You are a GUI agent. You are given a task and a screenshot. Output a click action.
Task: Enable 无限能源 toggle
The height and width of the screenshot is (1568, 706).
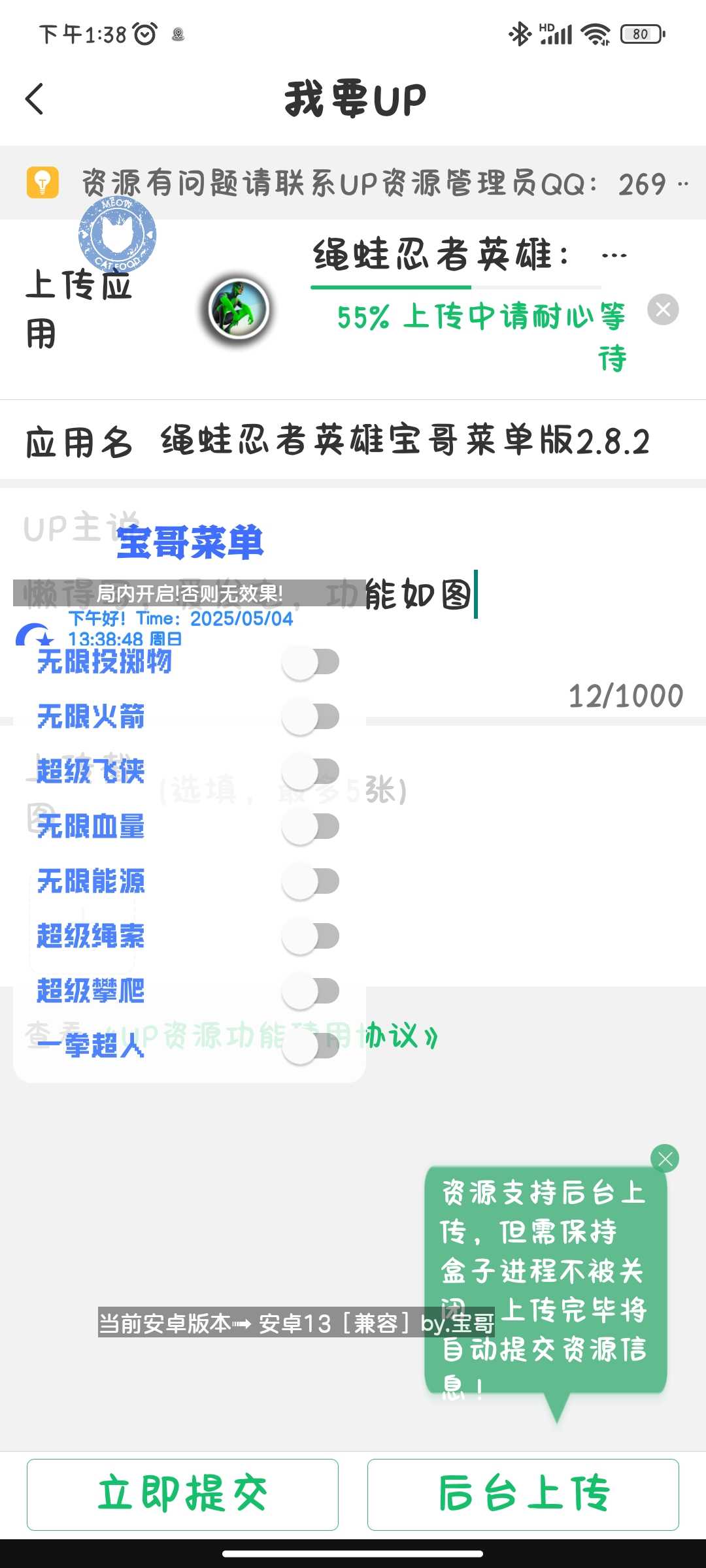[x=311, y=881]
